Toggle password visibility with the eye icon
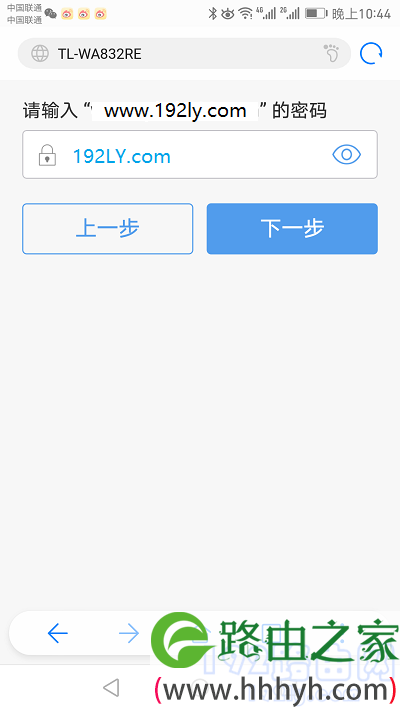The image size is (400, 711). pos(346,155)
